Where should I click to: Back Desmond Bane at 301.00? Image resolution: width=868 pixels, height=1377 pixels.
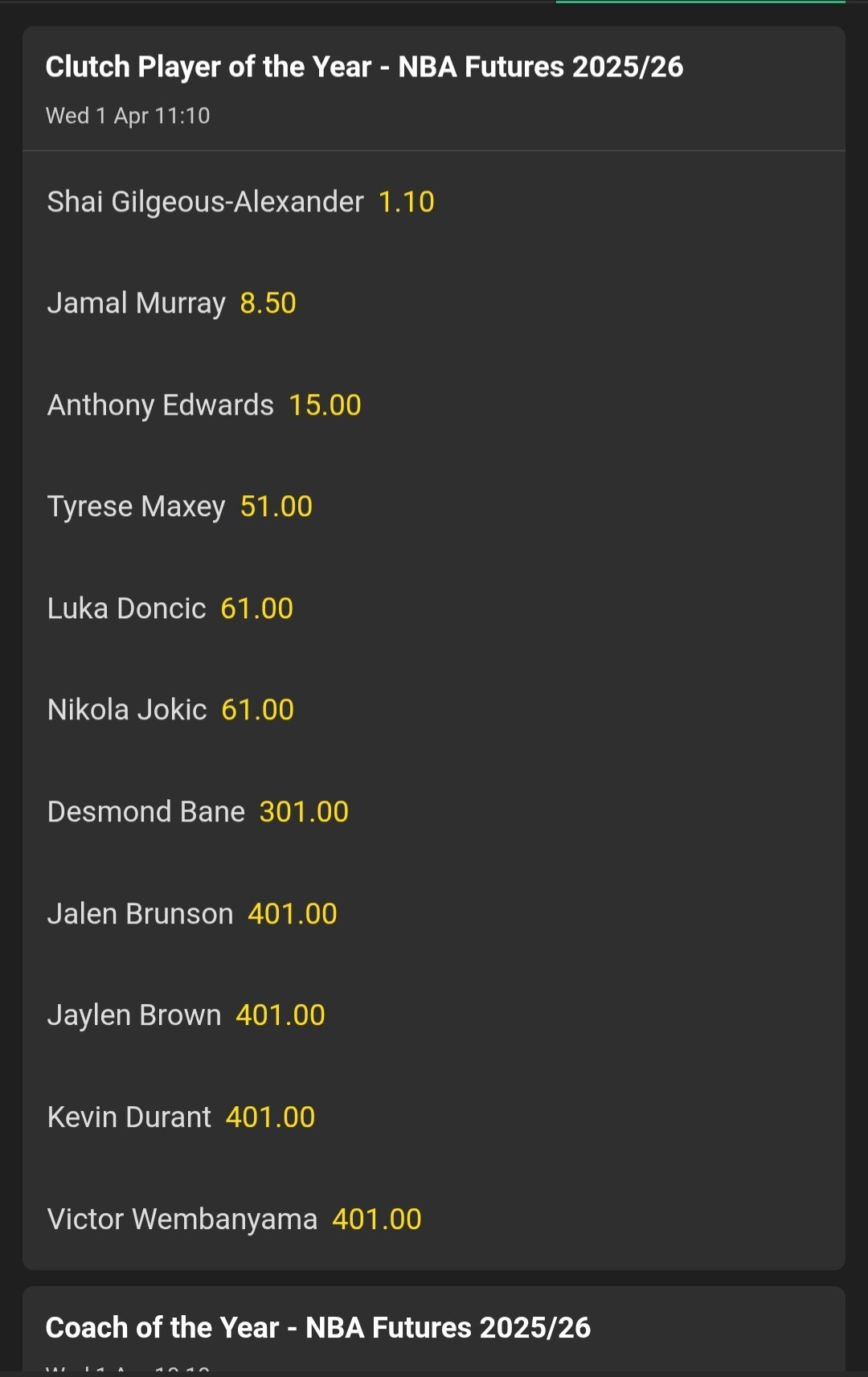click(x=198, y=812)
